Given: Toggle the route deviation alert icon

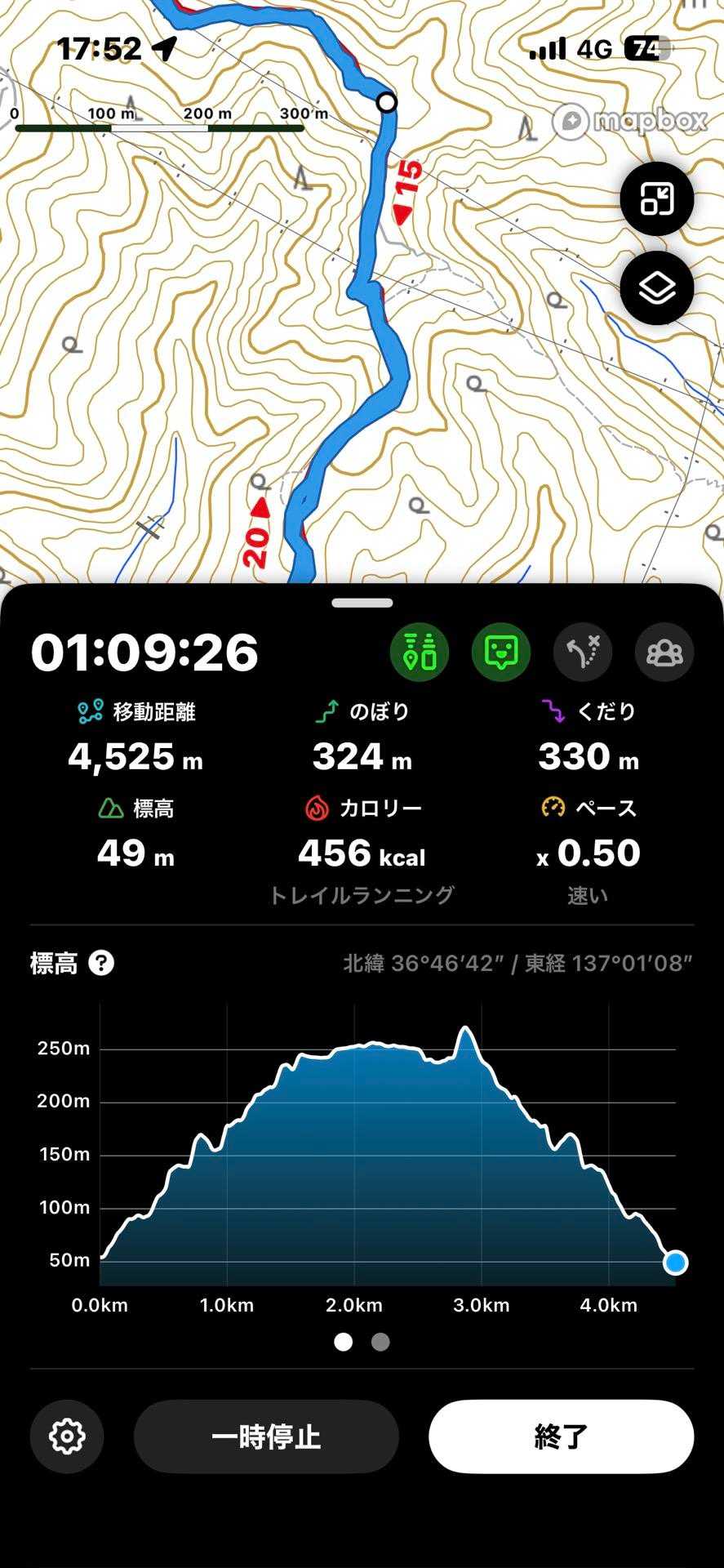Looking at the screenshot, I should point(583,652).
